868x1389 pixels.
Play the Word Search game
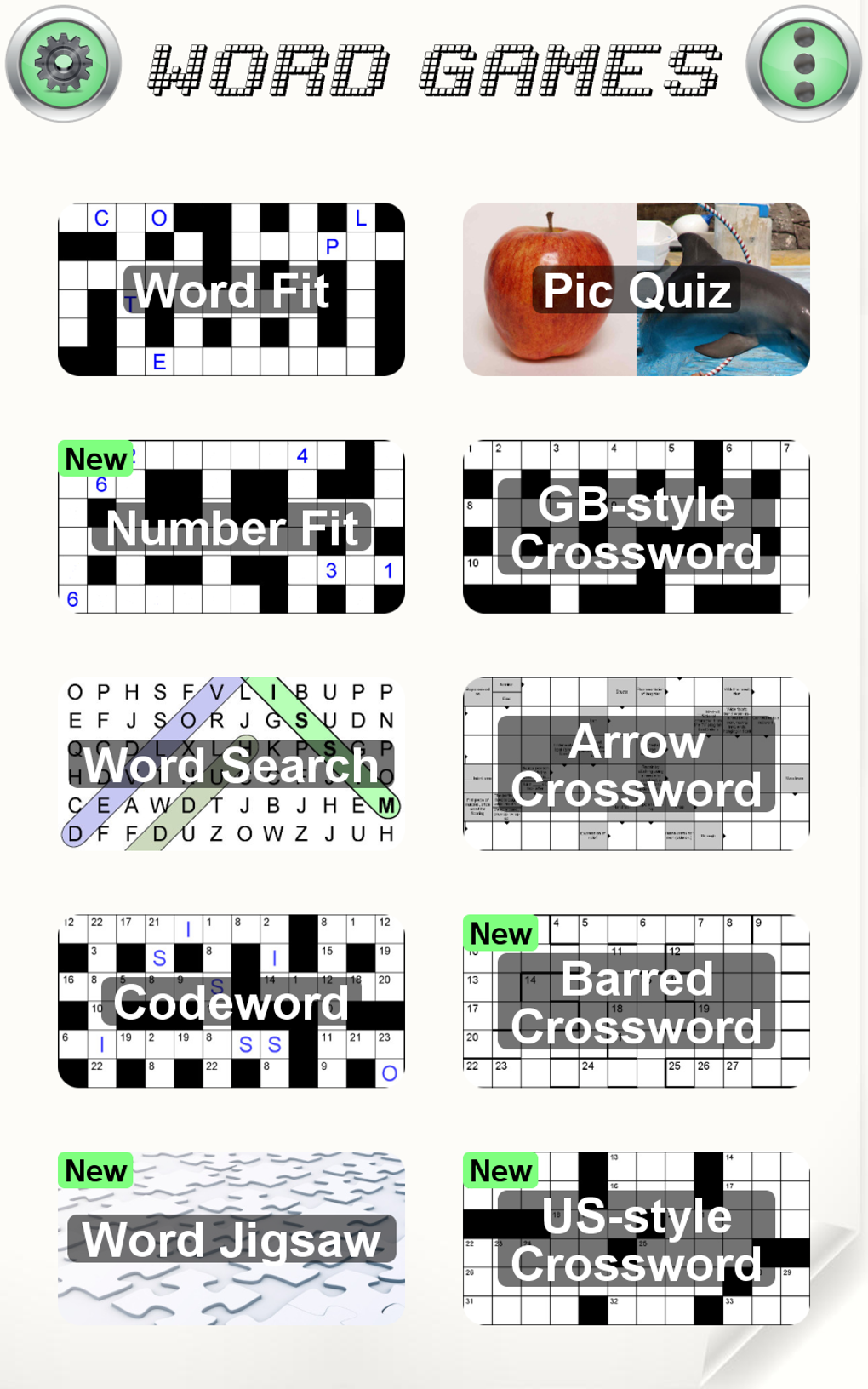231,764
